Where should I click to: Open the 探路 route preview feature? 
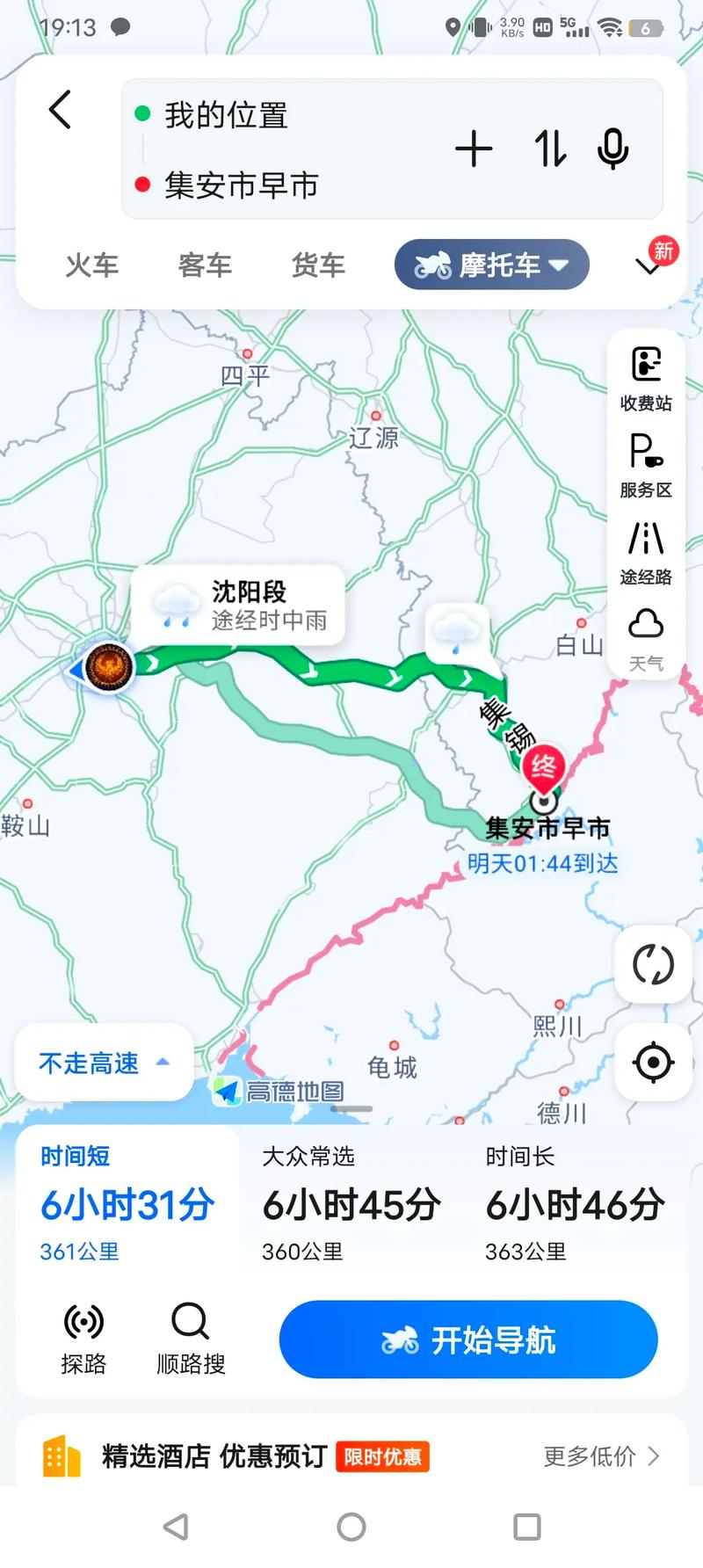pyautogui.click(x=83, y=1337)
